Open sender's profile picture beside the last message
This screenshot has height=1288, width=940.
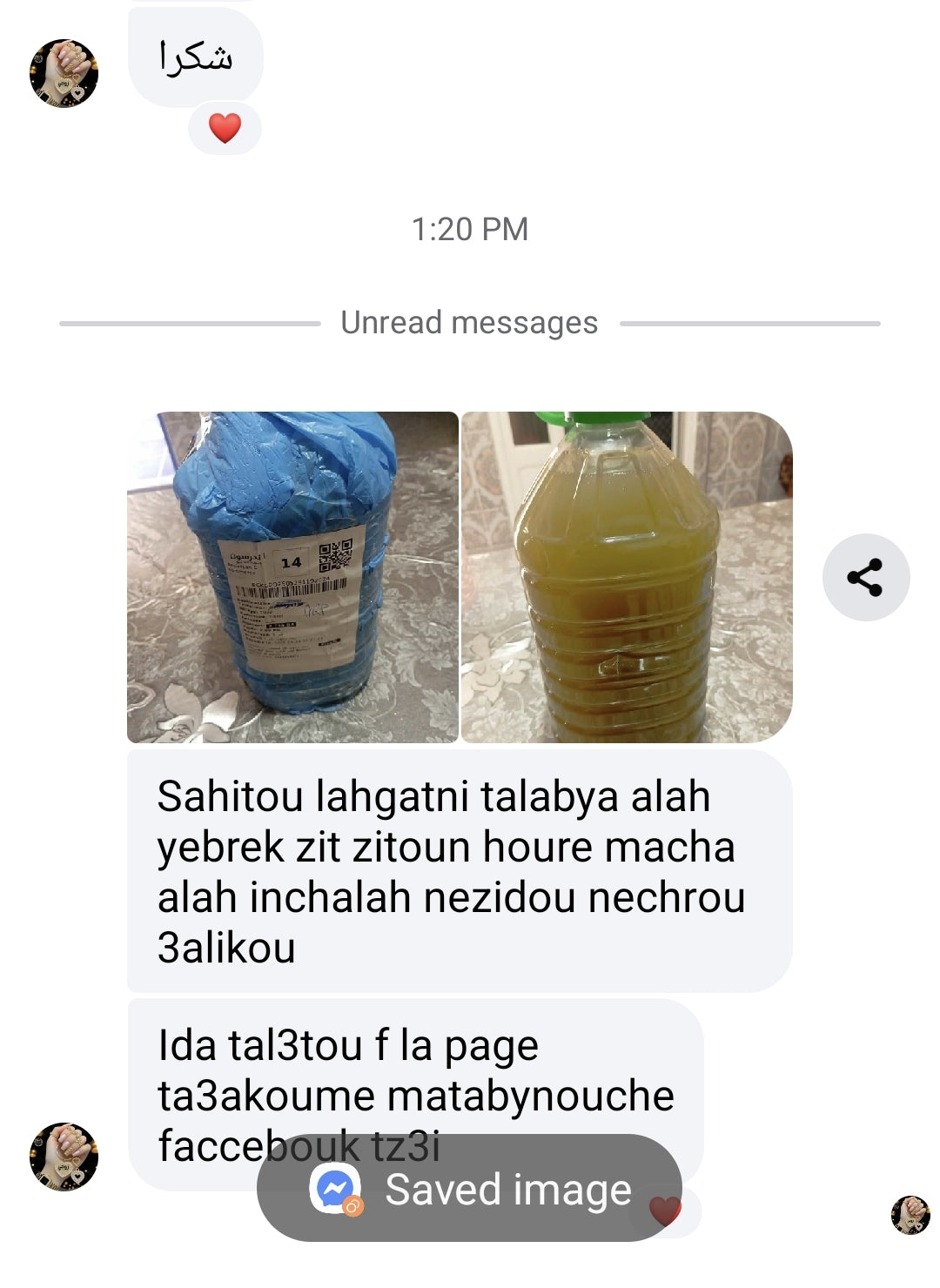[x=64, y=1157]
